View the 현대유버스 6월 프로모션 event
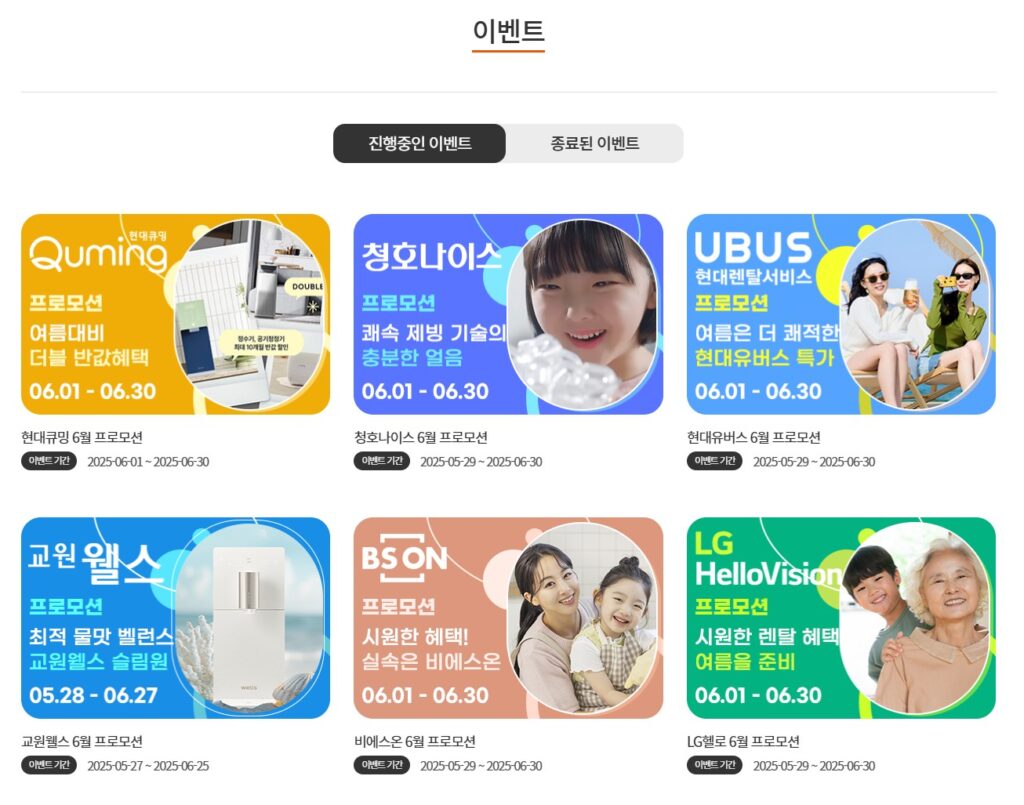 (x=841, y=314)
